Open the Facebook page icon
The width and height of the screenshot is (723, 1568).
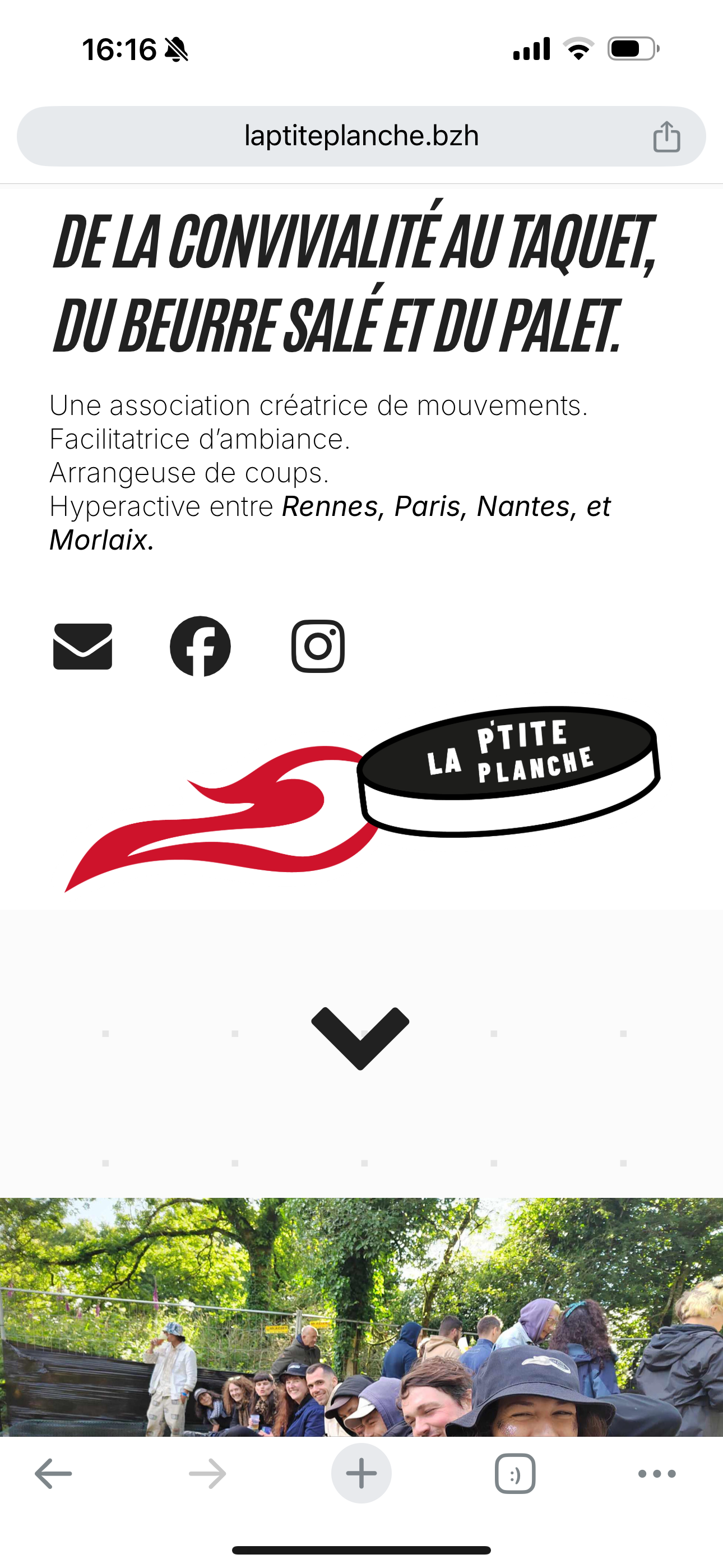(200, 647)
